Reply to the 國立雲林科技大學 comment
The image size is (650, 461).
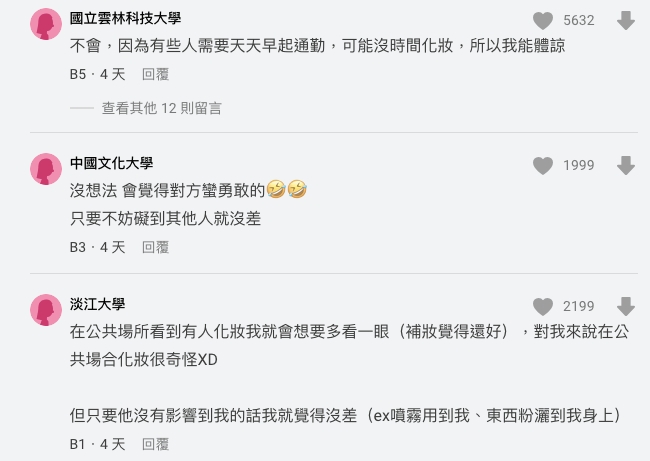click(155, 74)
